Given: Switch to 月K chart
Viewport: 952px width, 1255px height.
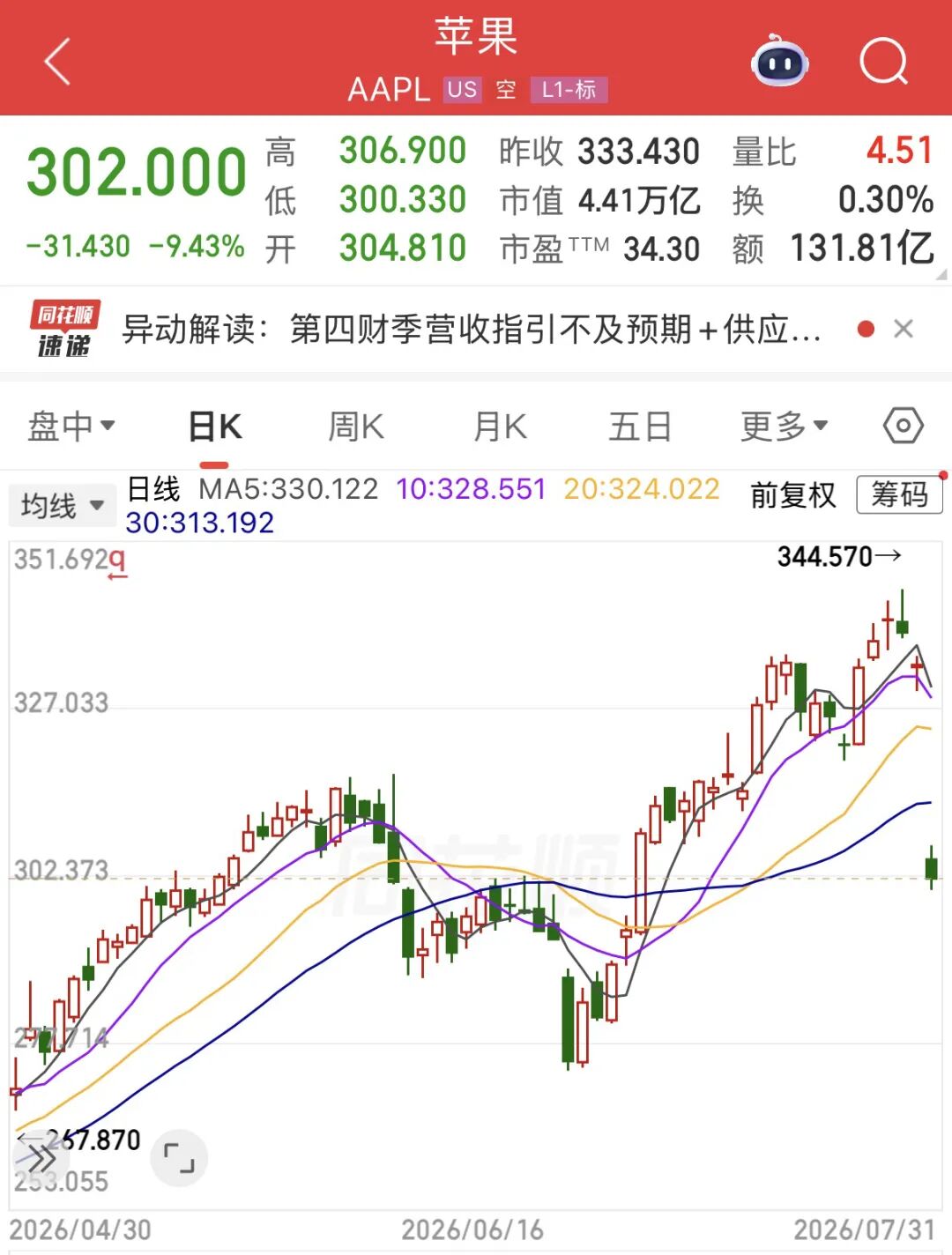Looking at the screenshot, I should click(x=500, y=427).
